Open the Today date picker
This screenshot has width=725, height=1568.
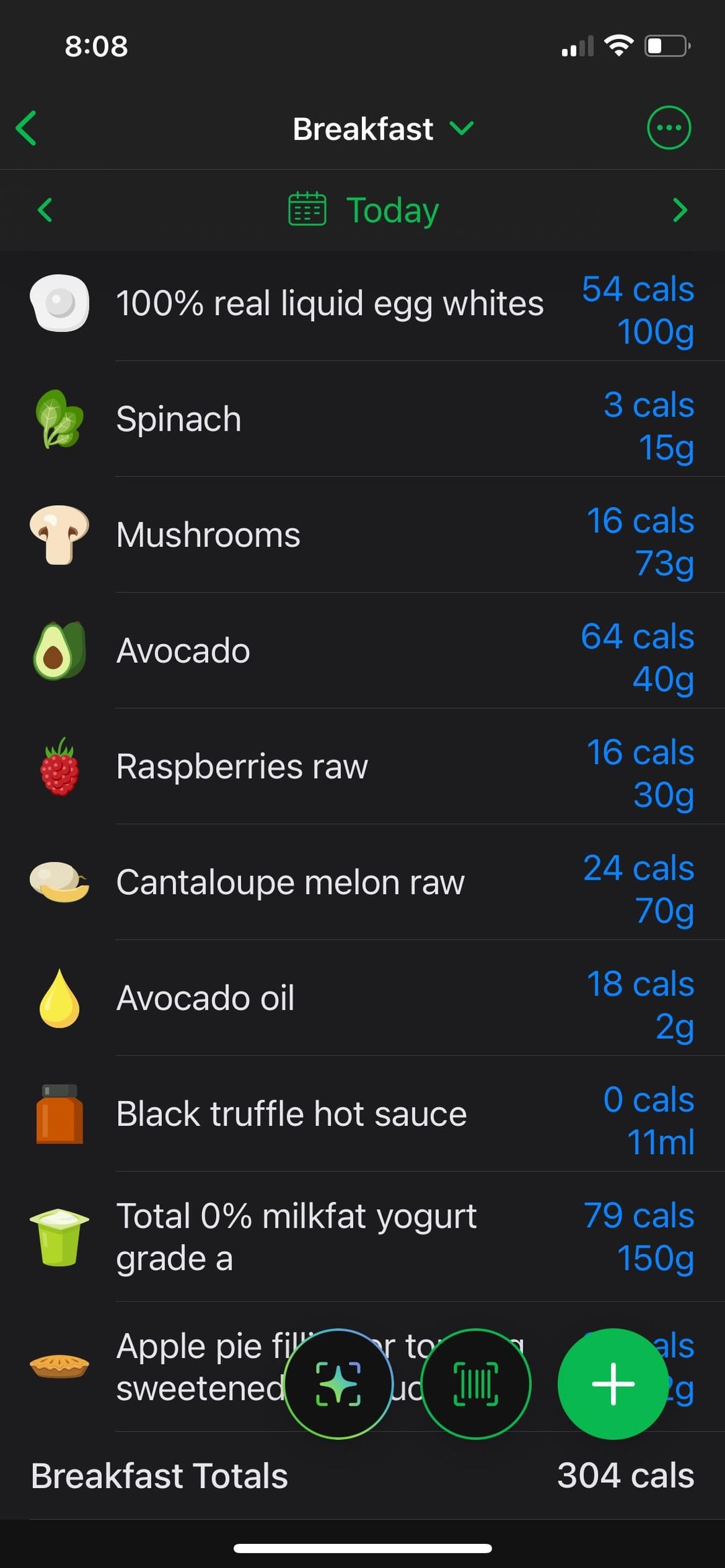363,210
